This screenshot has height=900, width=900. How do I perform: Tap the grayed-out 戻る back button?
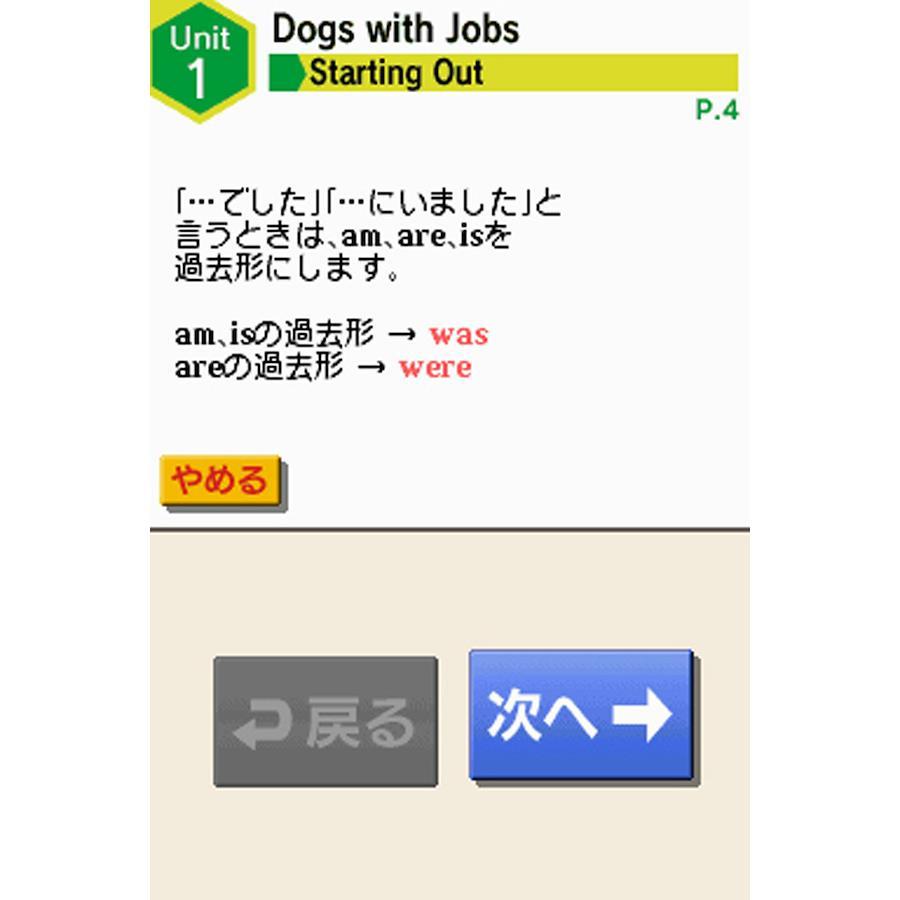point(325,721)
